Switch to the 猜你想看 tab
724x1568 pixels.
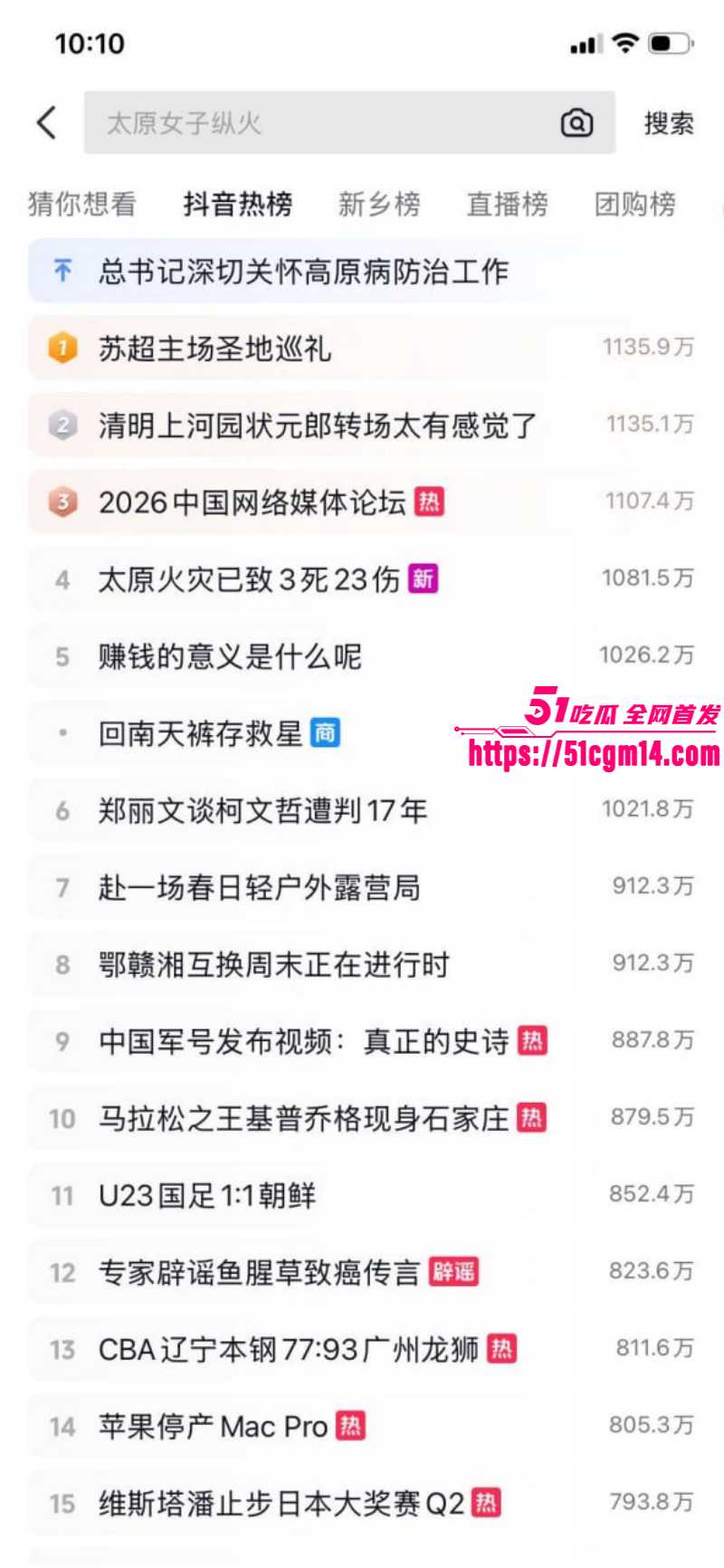coord(82,204)
